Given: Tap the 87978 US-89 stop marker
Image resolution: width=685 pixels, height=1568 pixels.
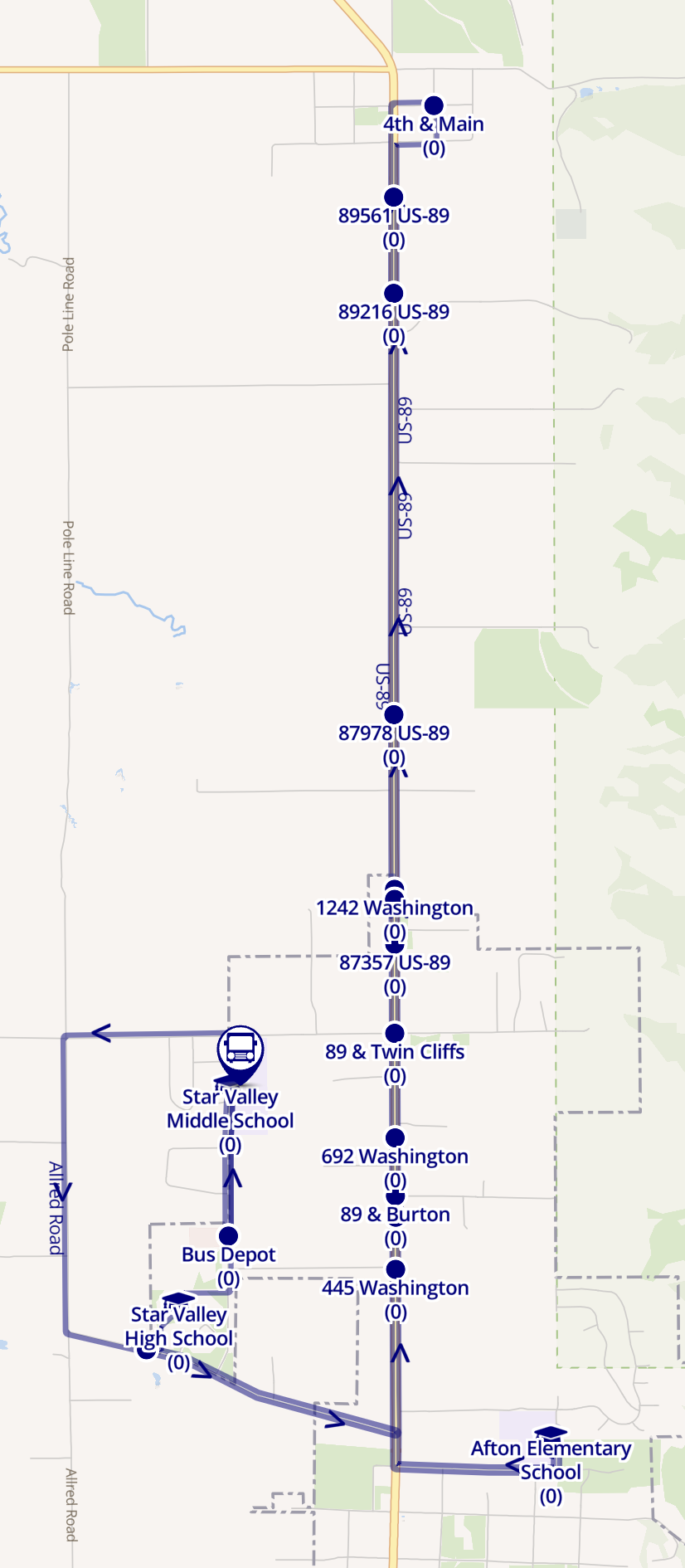Looking at the screenshot, I should 394,714.
